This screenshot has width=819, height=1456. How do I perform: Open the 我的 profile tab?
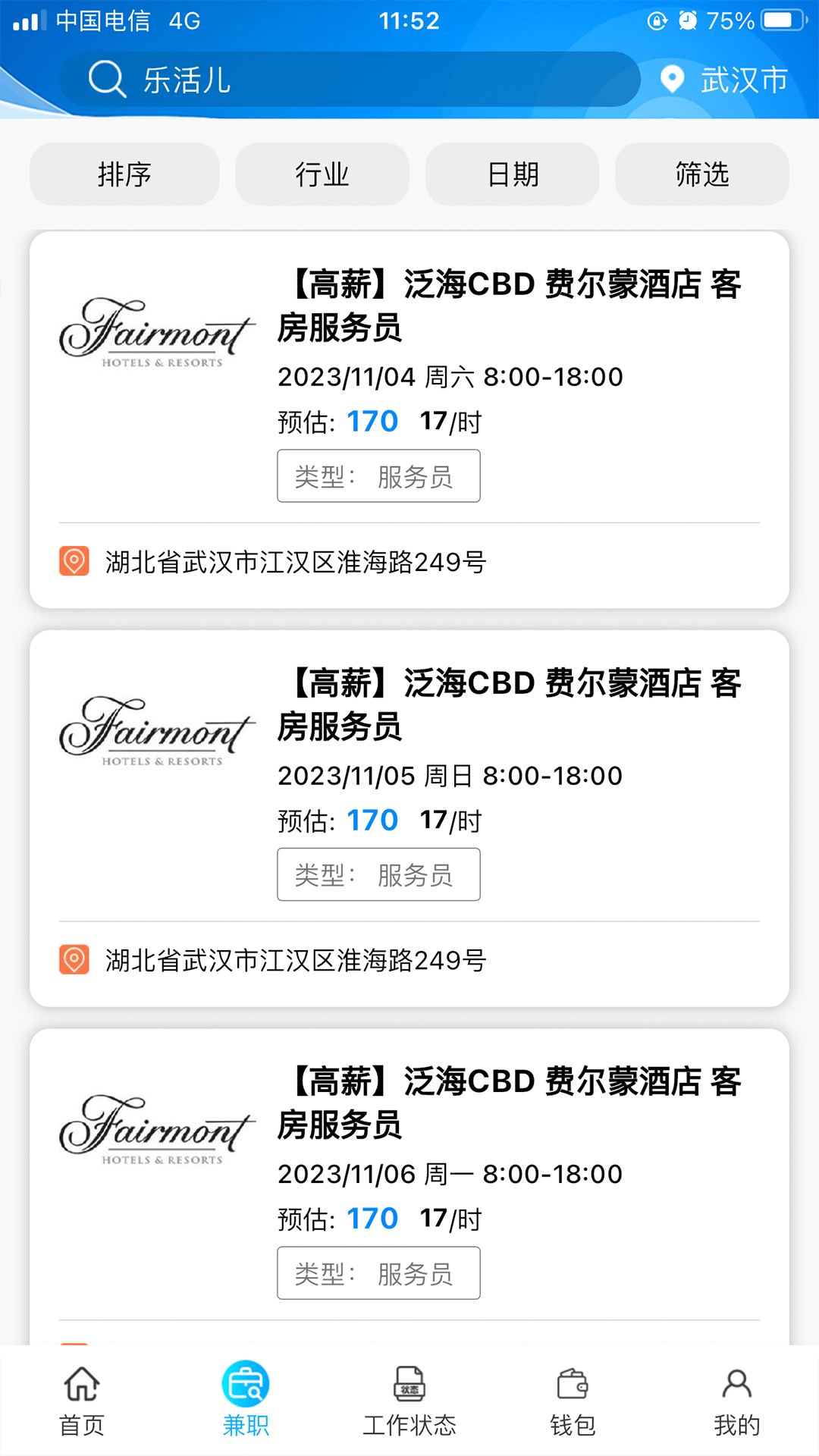737,1401
